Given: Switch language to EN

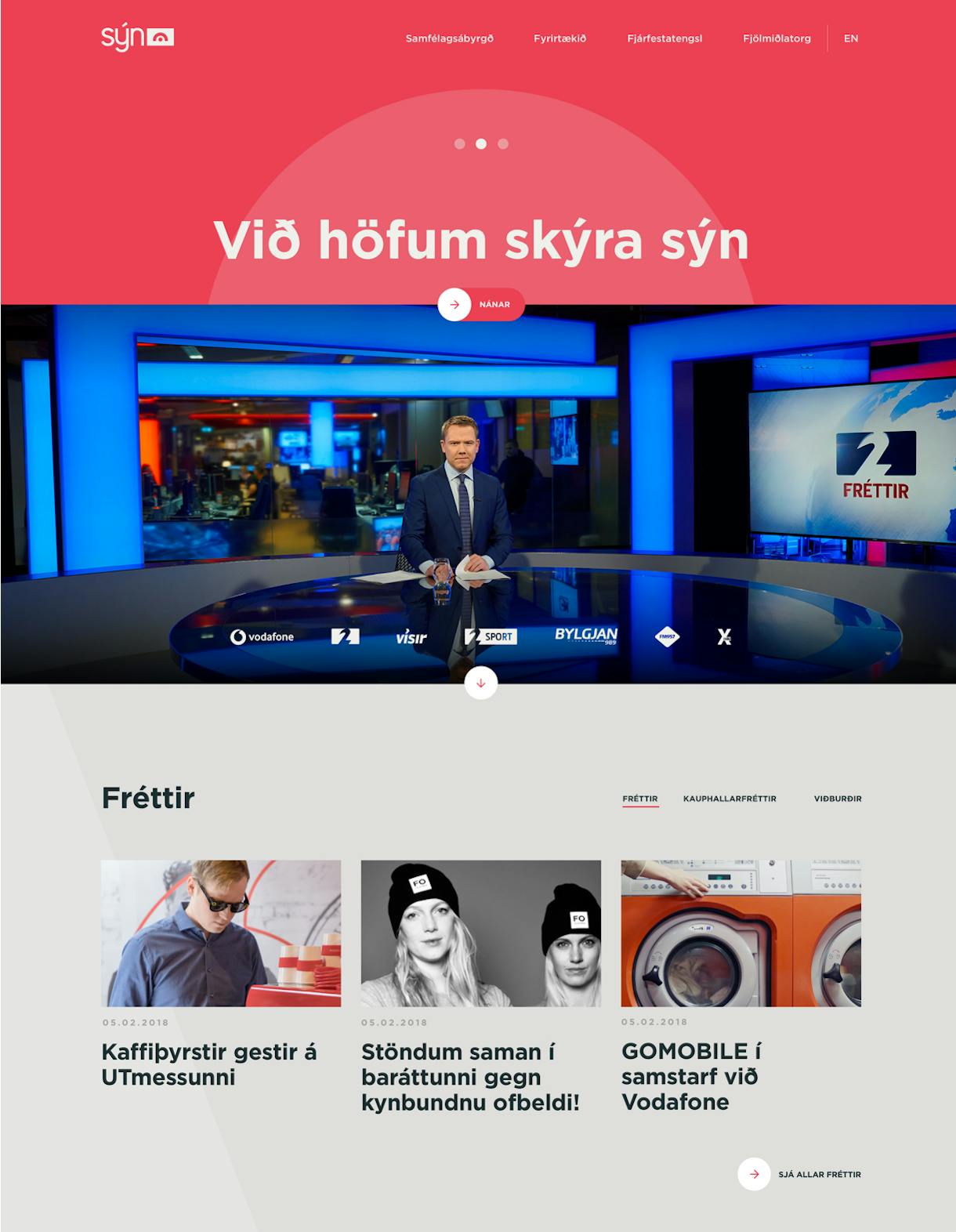Looking at the screenshot, I should tap(851, 38).
